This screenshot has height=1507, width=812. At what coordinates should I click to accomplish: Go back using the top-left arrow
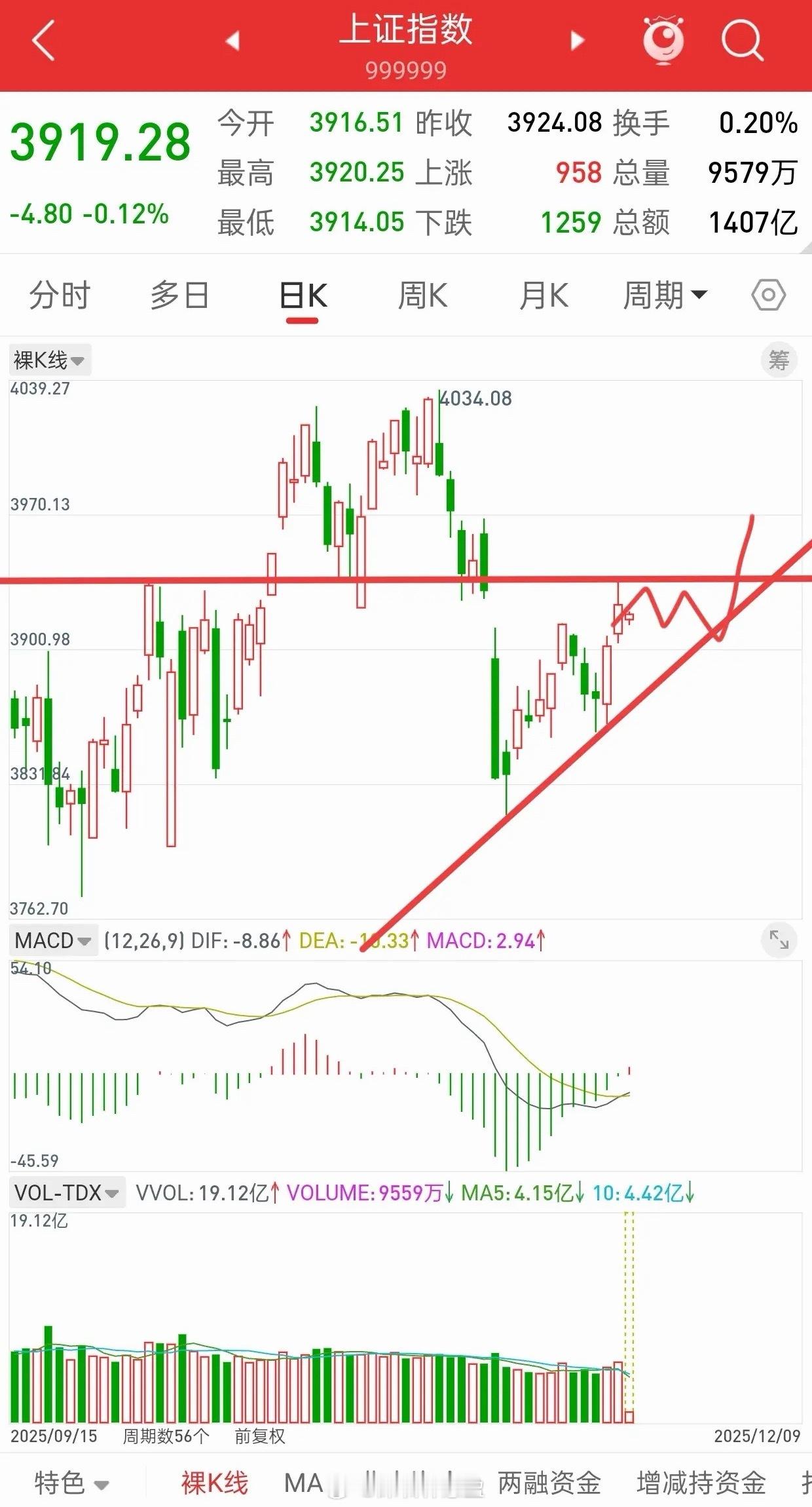(x=43, y=41)
